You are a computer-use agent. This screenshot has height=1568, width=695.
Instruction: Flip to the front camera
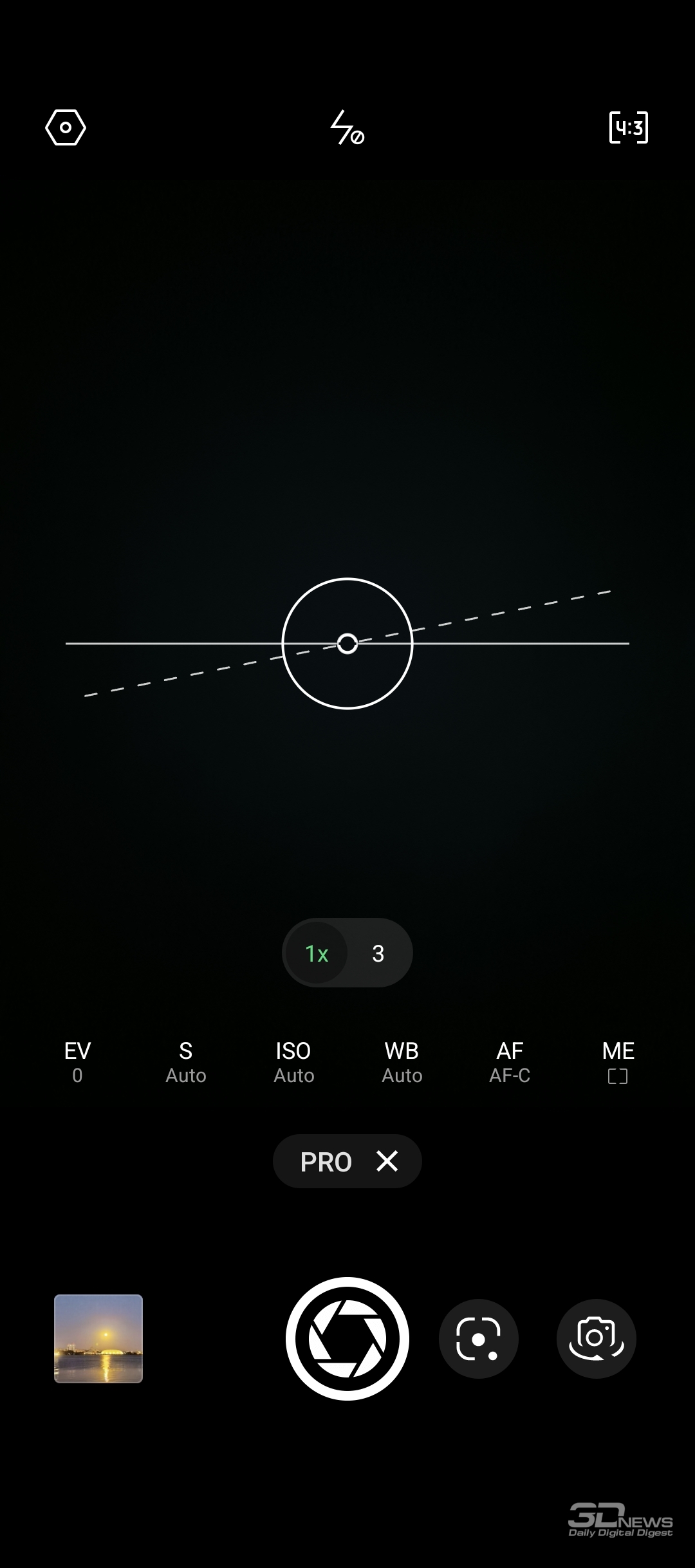[597, 1339]
